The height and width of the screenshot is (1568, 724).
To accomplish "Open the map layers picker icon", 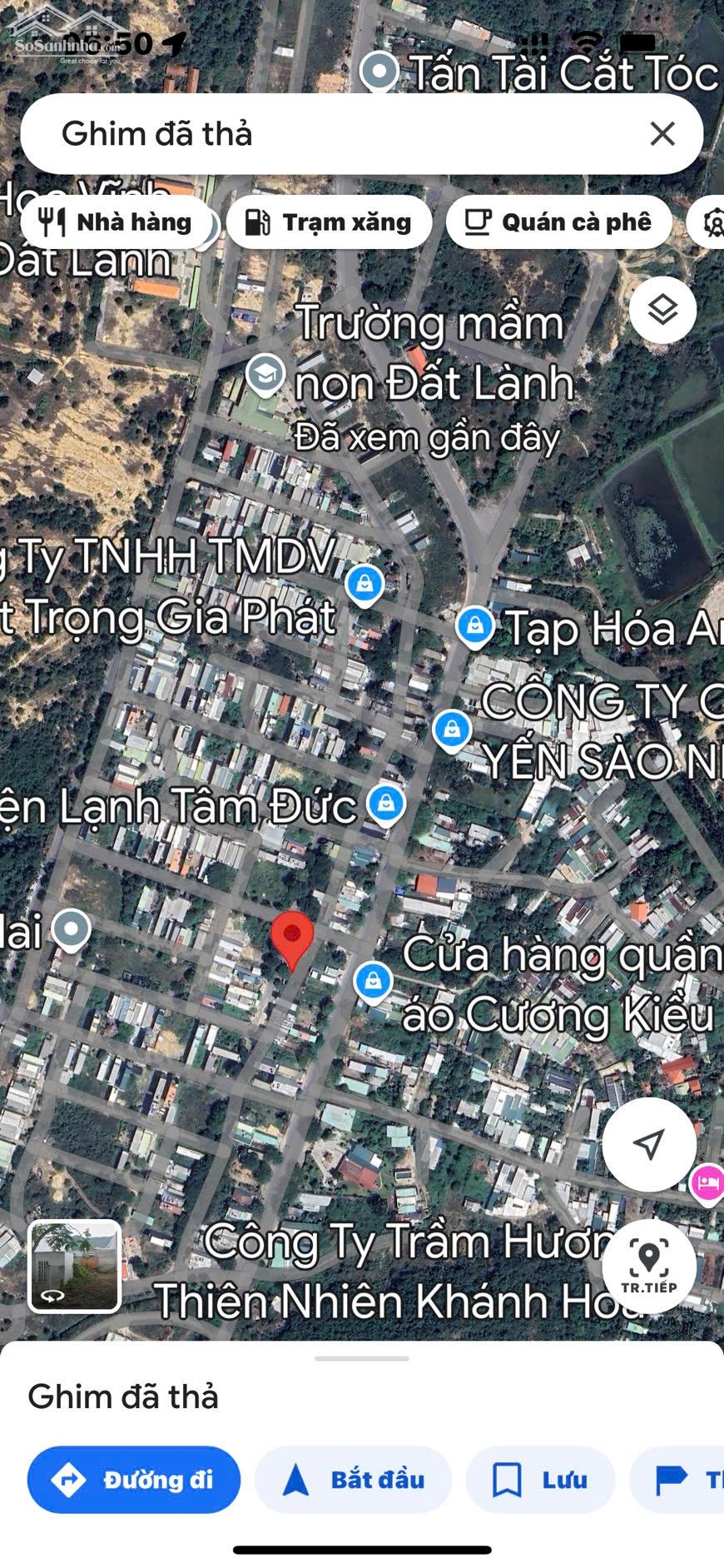I will [x=662, y=309].
